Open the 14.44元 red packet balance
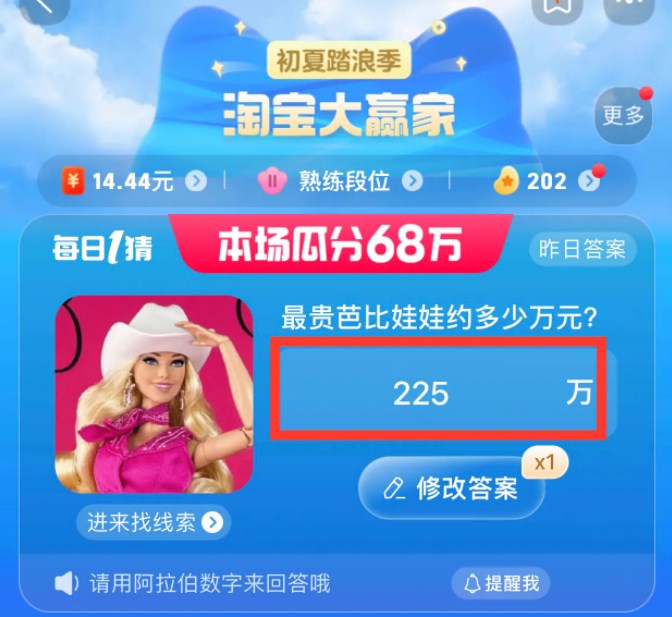The width and height of the screenshot is (672, 617). [x=135, y=181]
